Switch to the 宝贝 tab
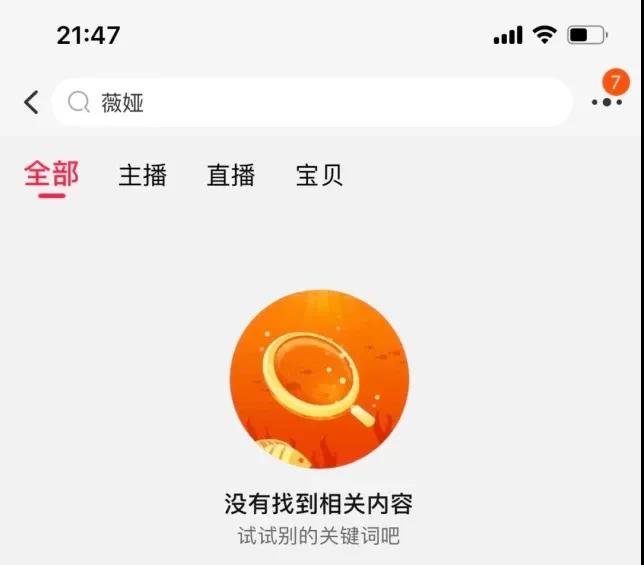 [319, 176]
